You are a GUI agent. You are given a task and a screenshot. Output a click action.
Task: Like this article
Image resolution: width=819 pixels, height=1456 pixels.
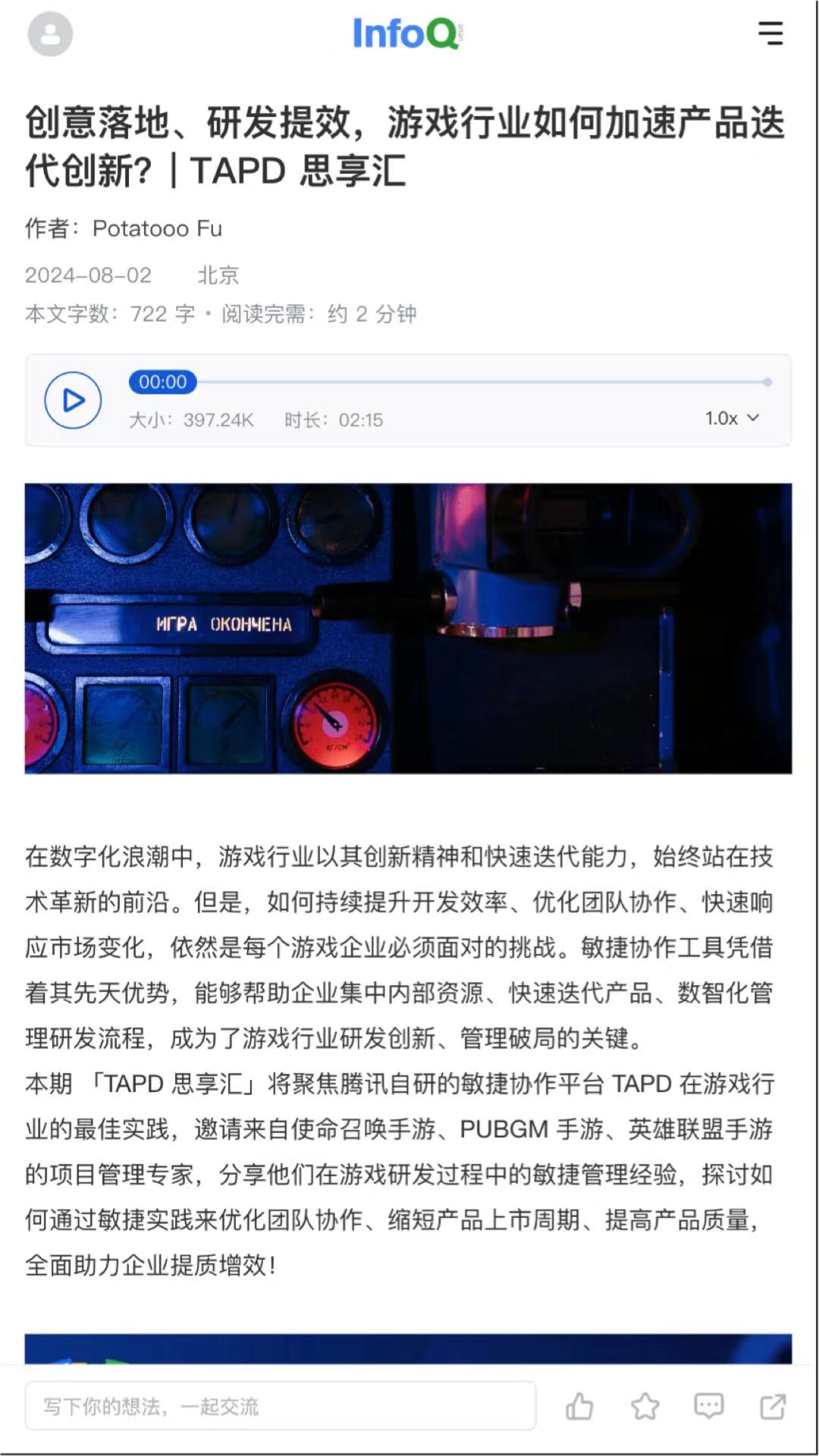point(579,1407)
